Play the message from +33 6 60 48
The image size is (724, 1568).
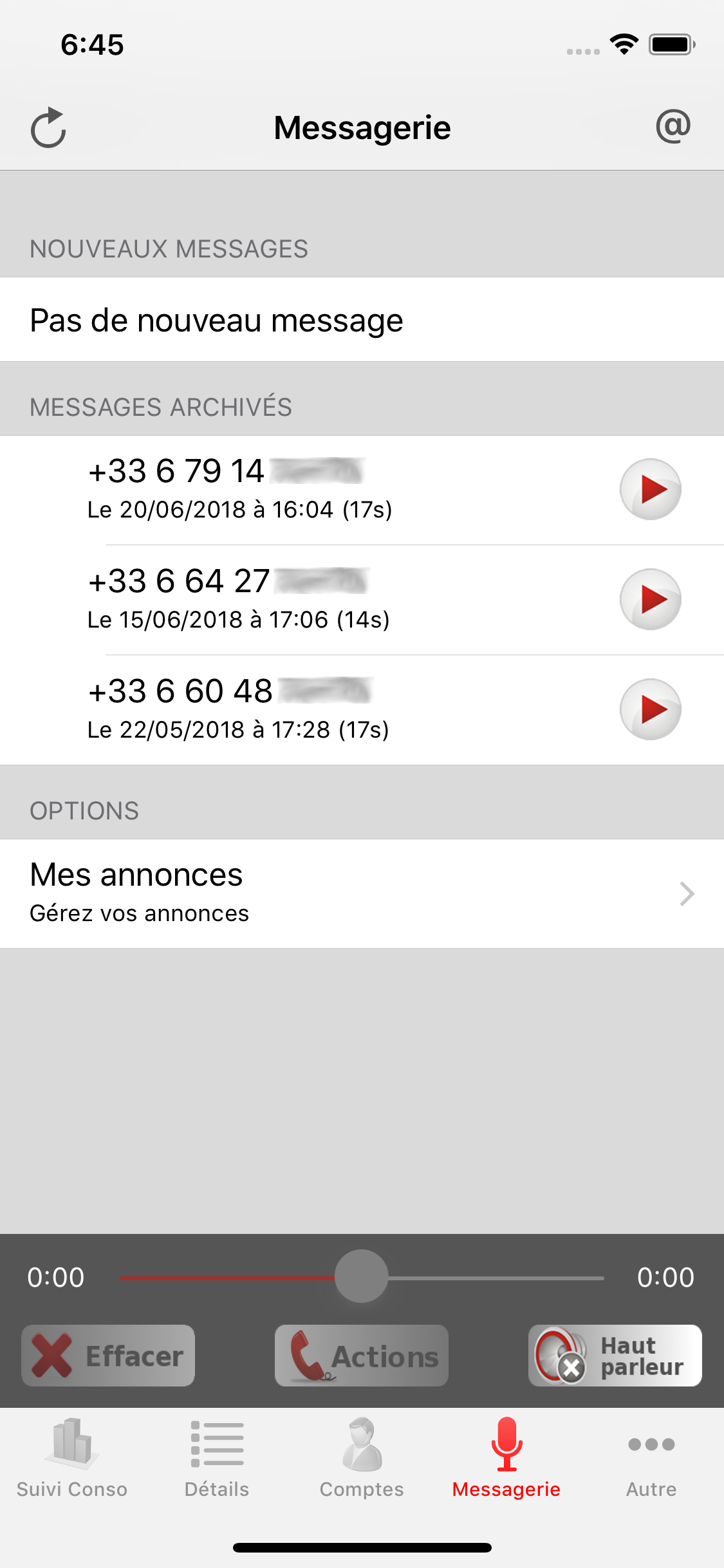(x=649, y=709)
